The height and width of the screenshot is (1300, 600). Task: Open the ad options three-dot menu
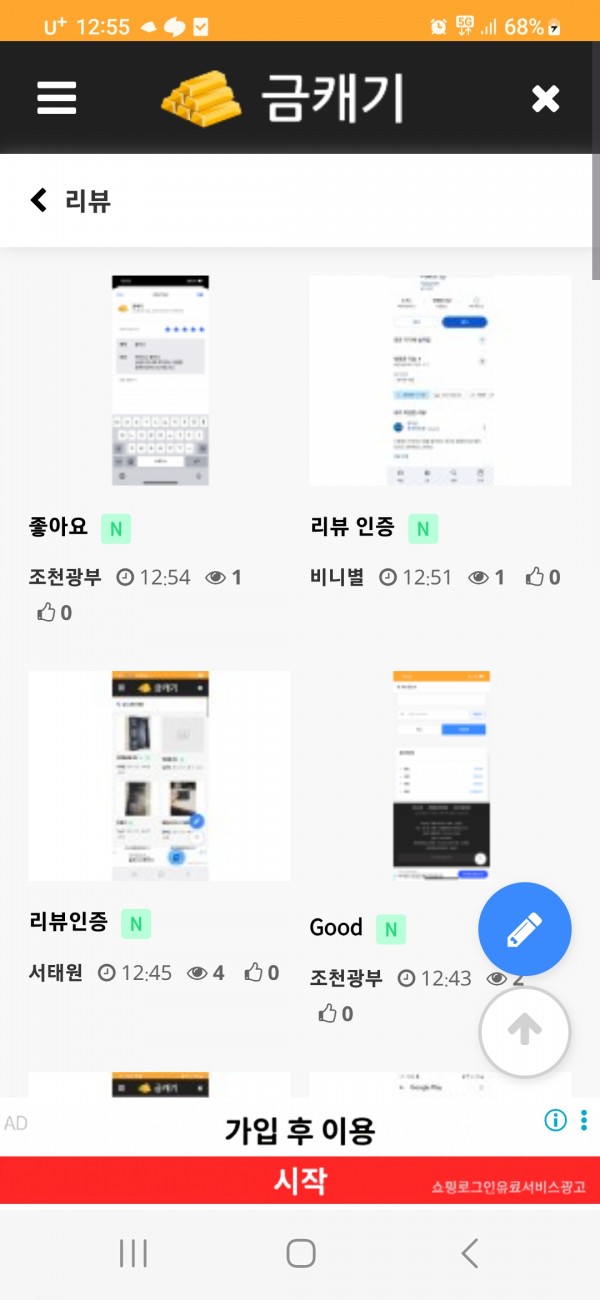(585, 1120)
